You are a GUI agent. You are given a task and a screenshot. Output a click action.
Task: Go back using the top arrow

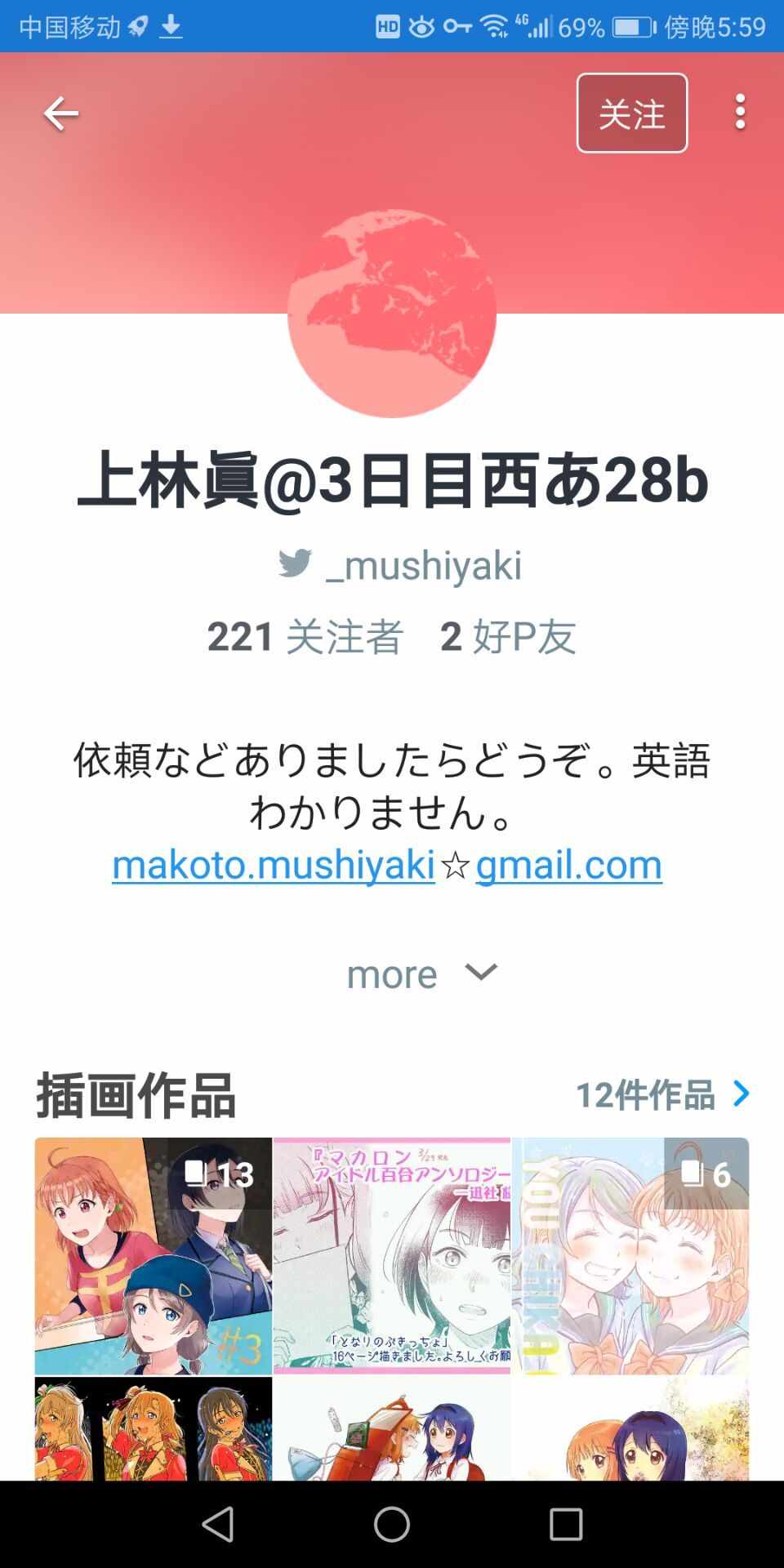(61, 113)
